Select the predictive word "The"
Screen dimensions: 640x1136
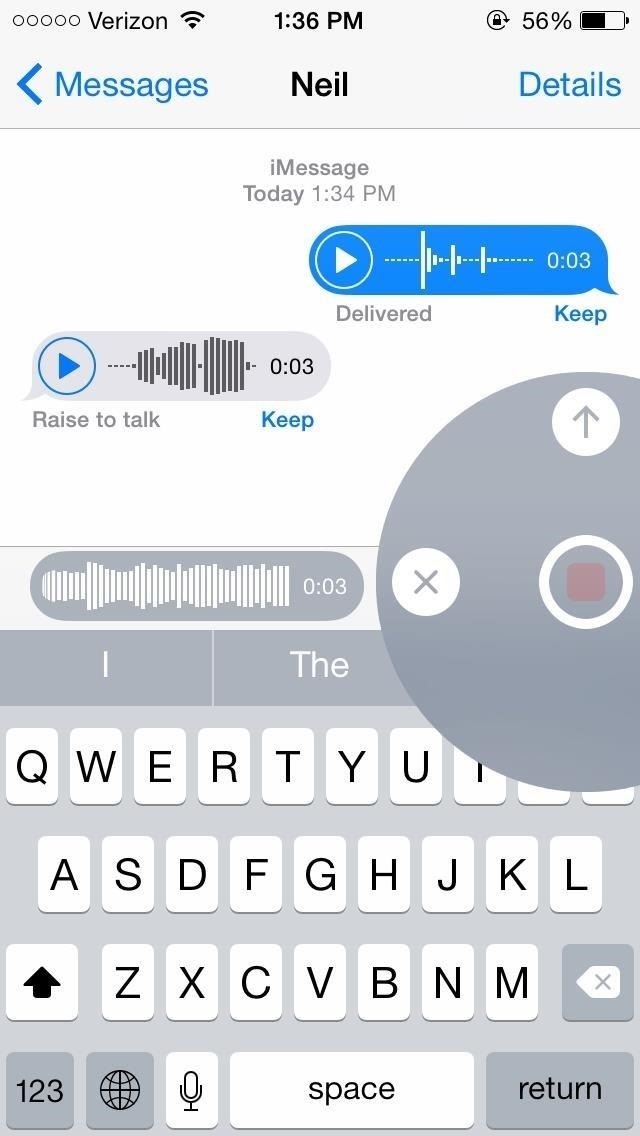point(318,665)
